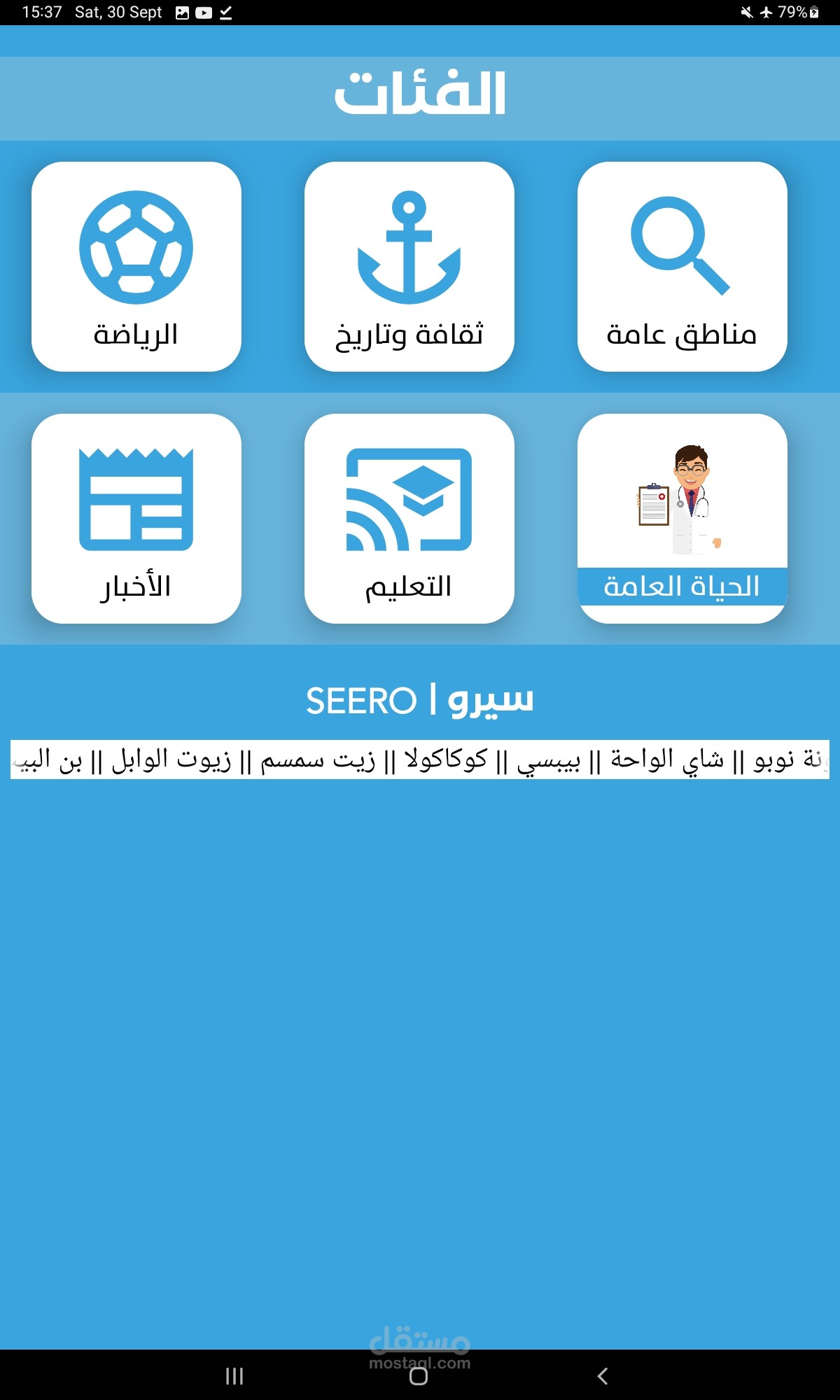
Task: Choose the الأخبار (news) category
Action: pyautogui.click(x=136, y=519)
